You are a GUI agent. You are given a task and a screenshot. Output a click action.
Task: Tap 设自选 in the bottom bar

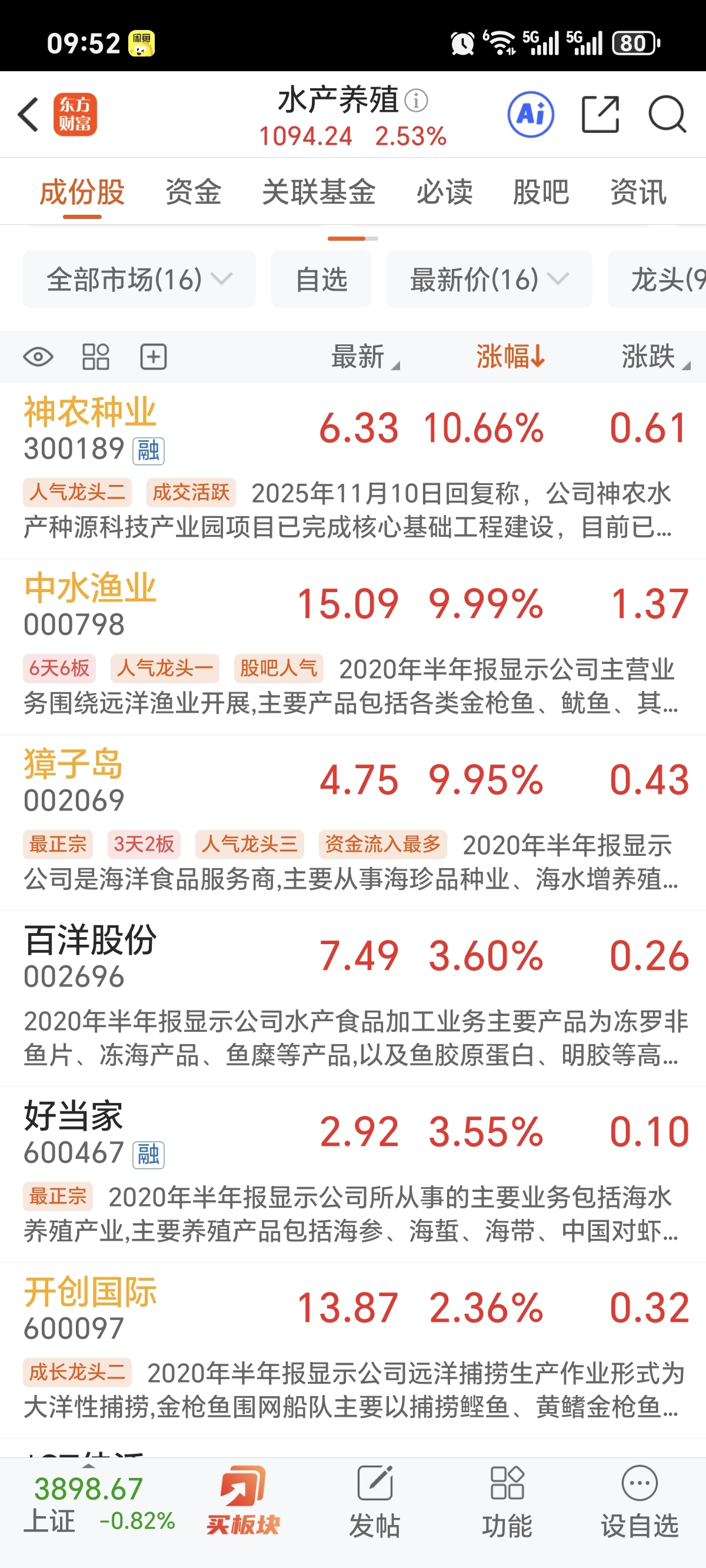639,1502
